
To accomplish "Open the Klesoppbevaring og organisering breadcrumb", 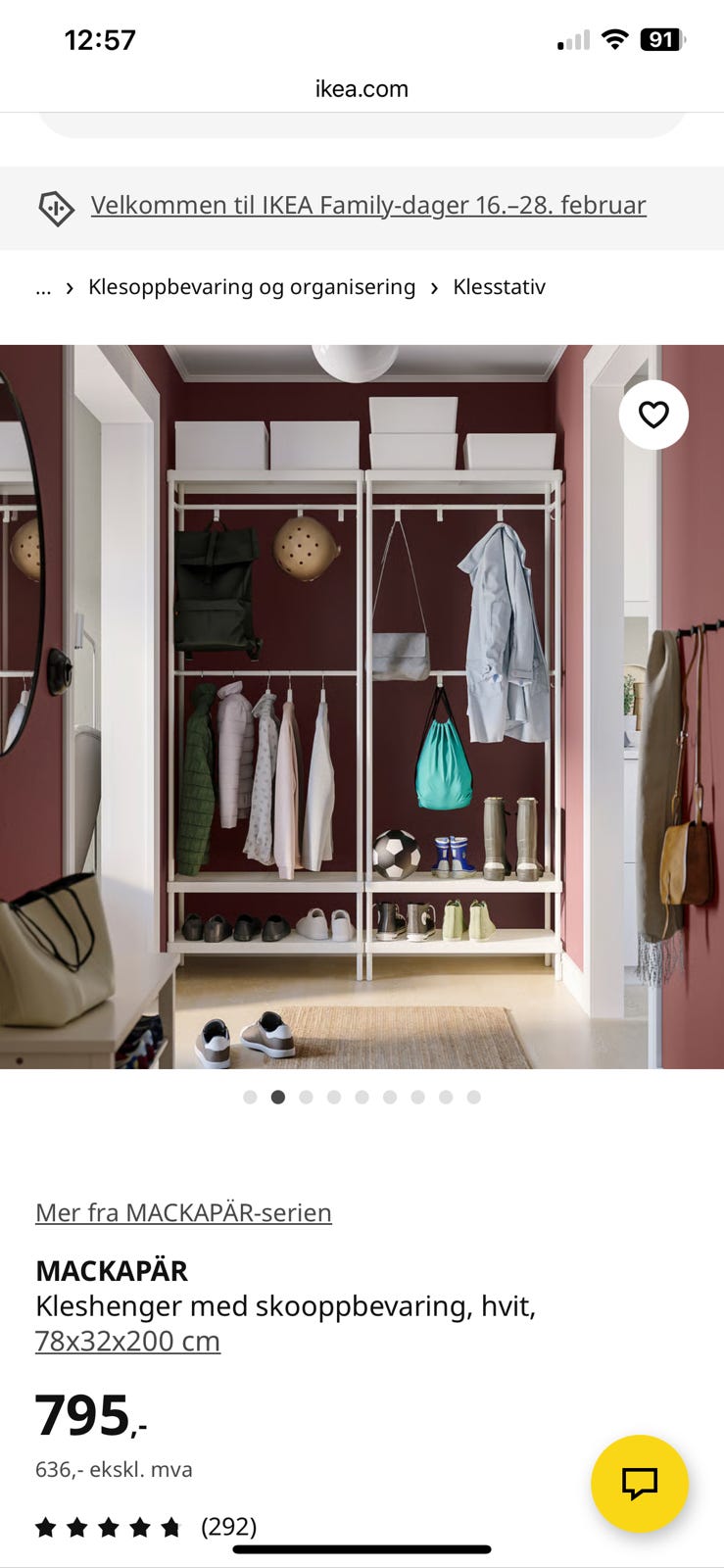I will point(251,287).
